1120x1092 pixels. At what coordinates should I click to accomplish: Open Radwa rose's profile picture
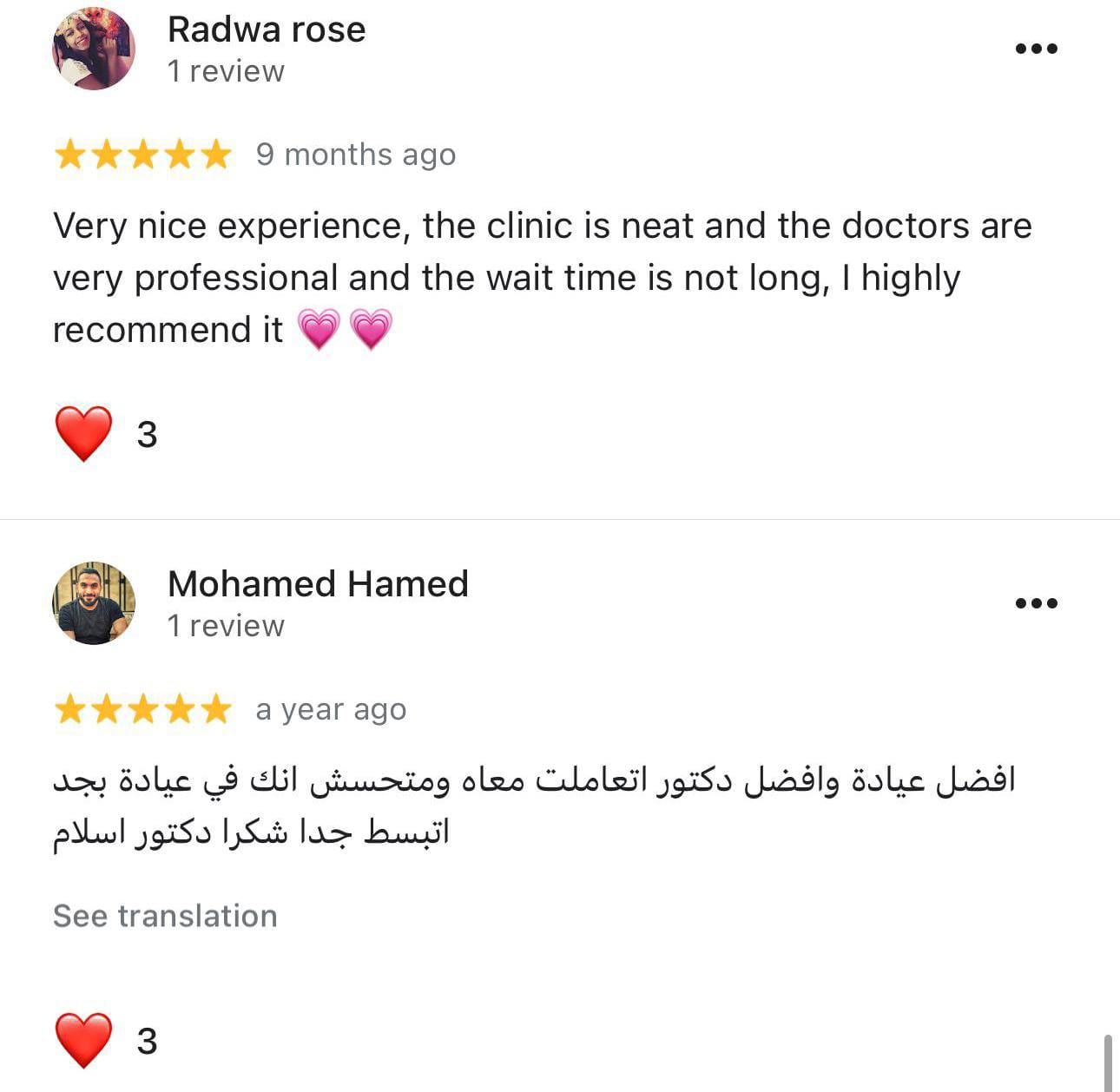point(94,49)
